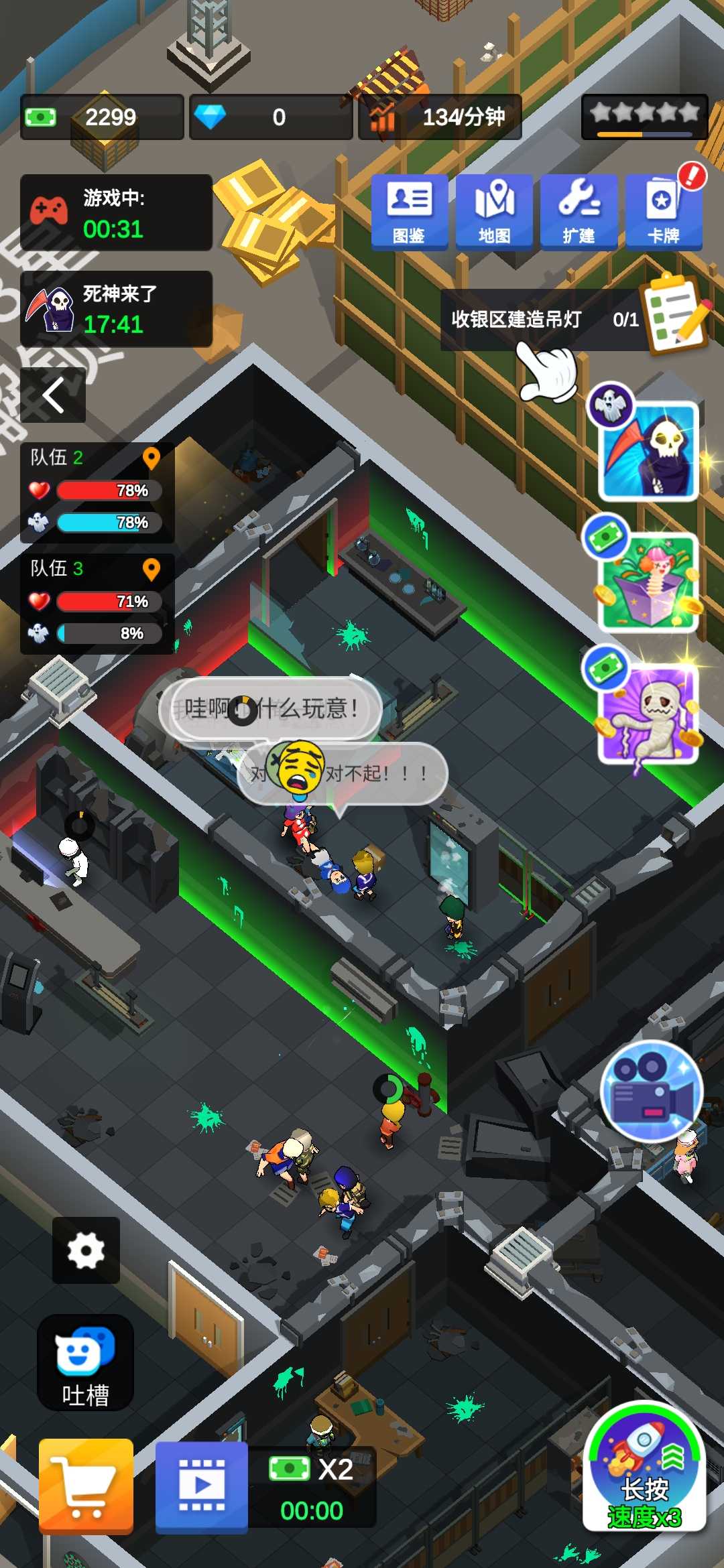
Task: Open the settings gear
Action: (86, 1250)
